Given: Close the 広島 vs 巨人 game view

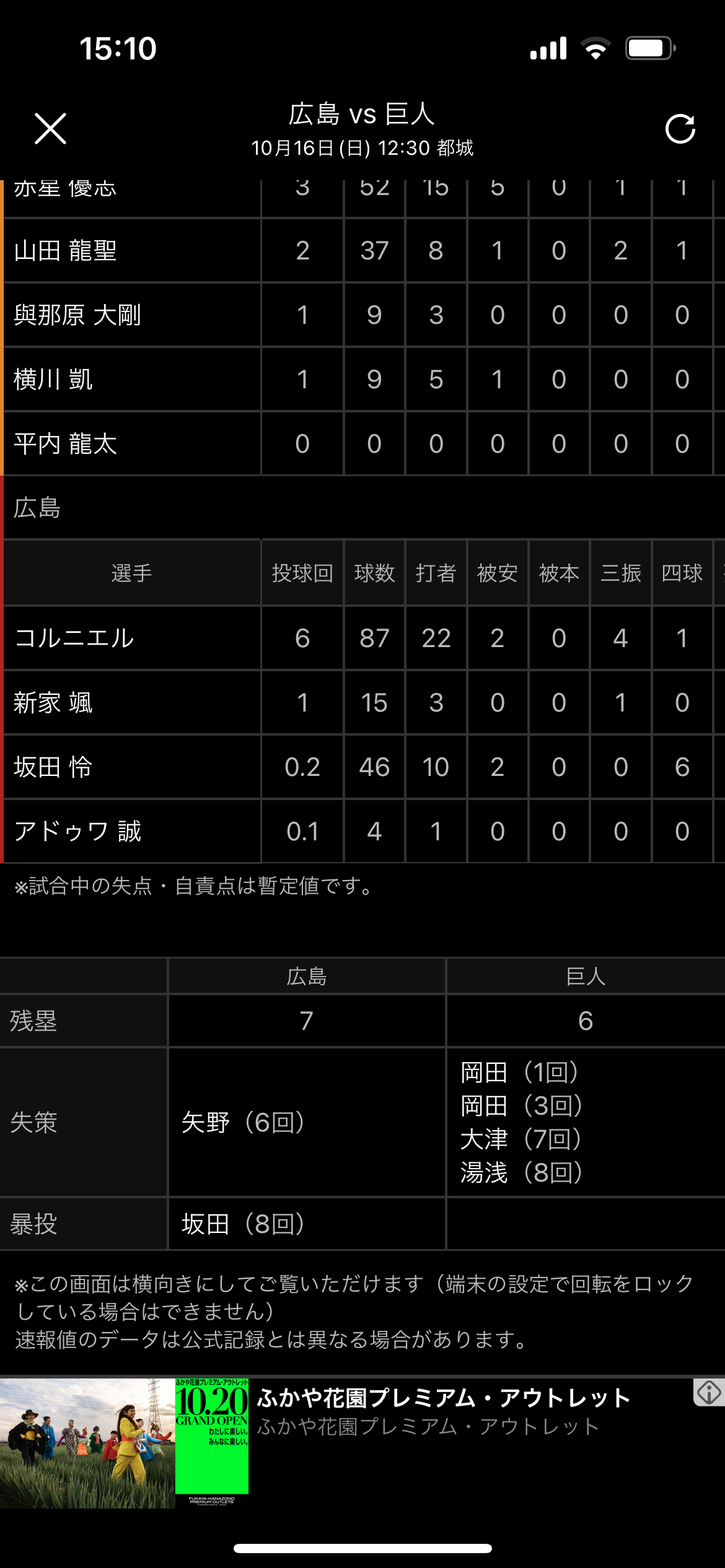Looking at the screenshot, I should click(x=50, y=129).
